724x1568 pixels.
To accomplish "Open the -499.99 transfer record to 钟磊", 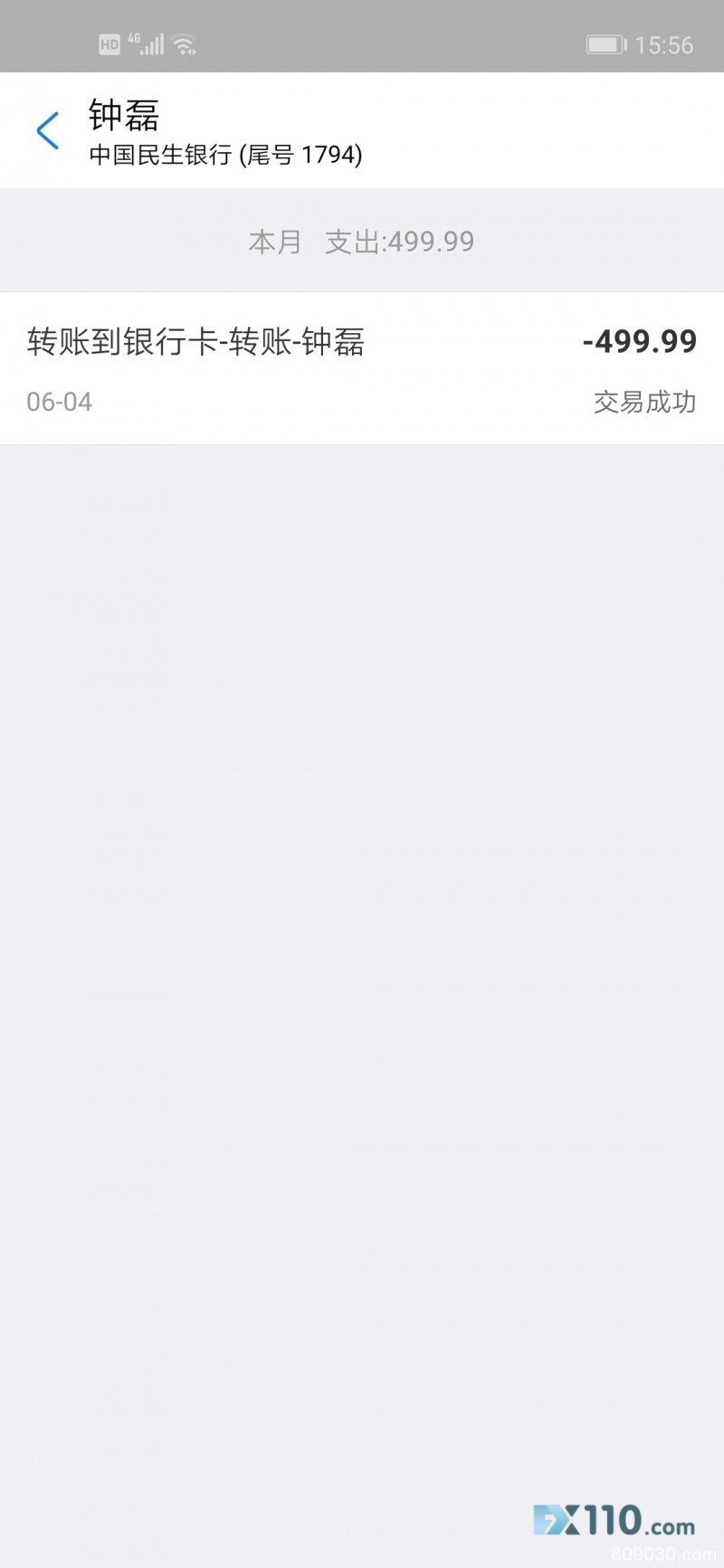I will [362, 368].
